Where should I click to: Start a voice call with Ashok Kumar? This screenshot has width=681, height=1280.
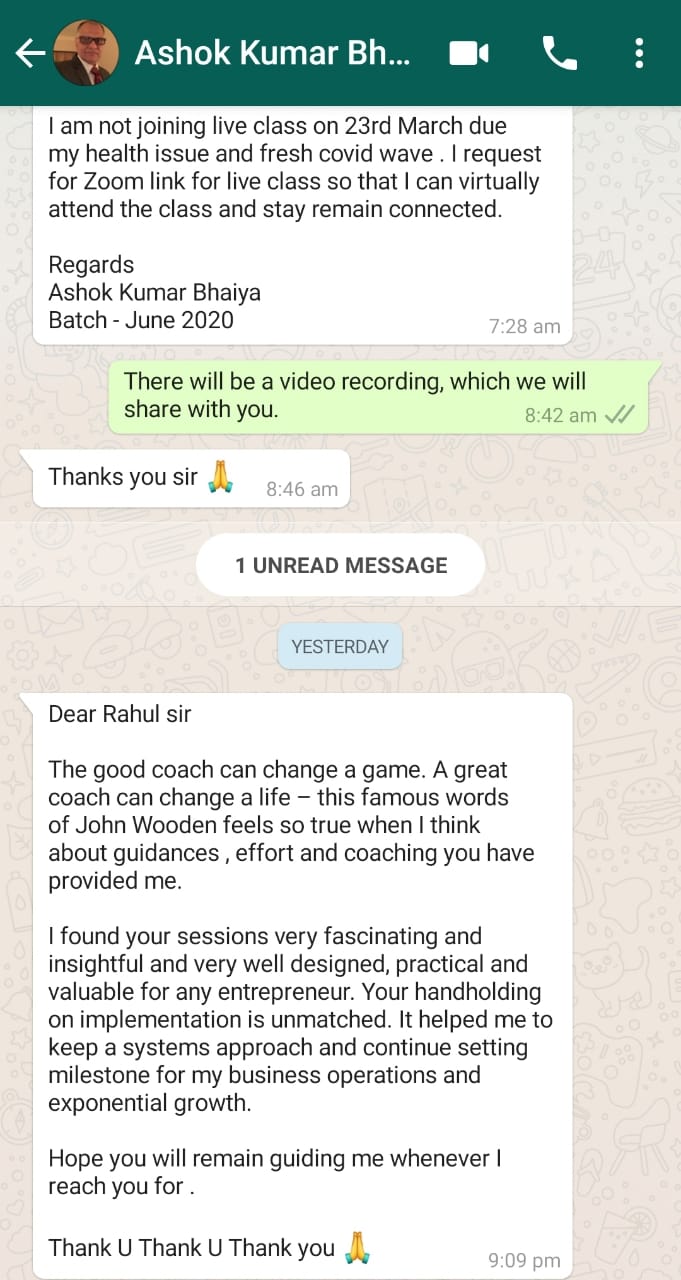(559, 53)
